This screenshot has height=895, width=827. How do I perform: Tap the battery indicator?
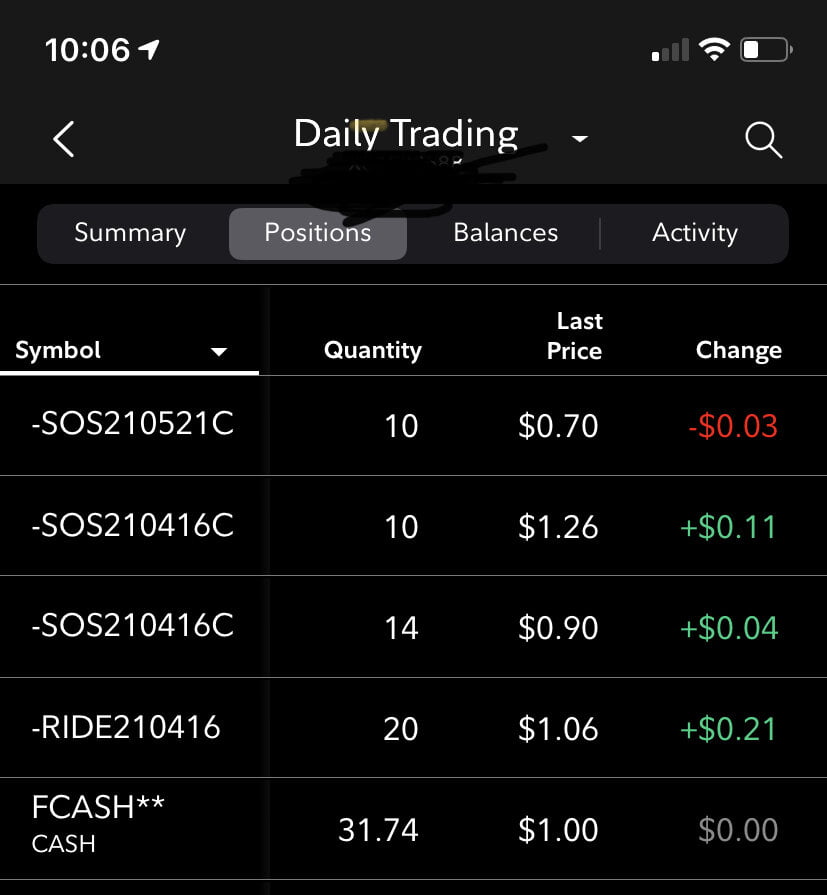[763, 47]
